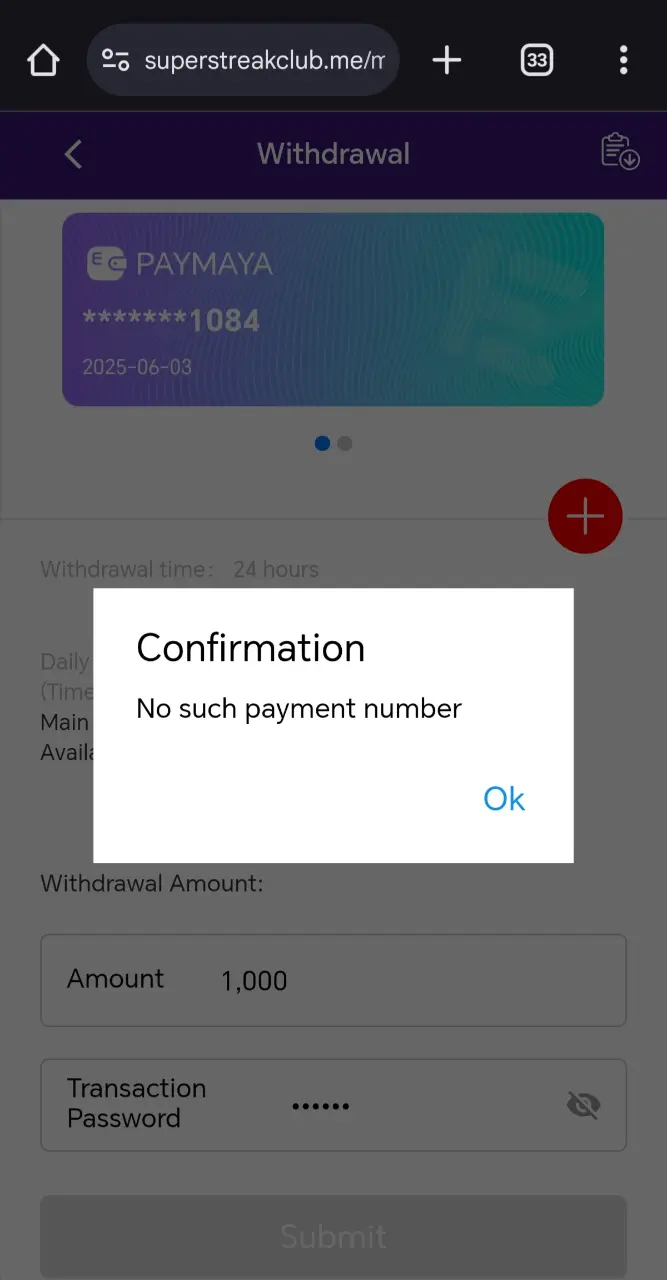Tap the superstreakclub.me address bar
The width and height of the screenshot is (667, 1280).
243,60
